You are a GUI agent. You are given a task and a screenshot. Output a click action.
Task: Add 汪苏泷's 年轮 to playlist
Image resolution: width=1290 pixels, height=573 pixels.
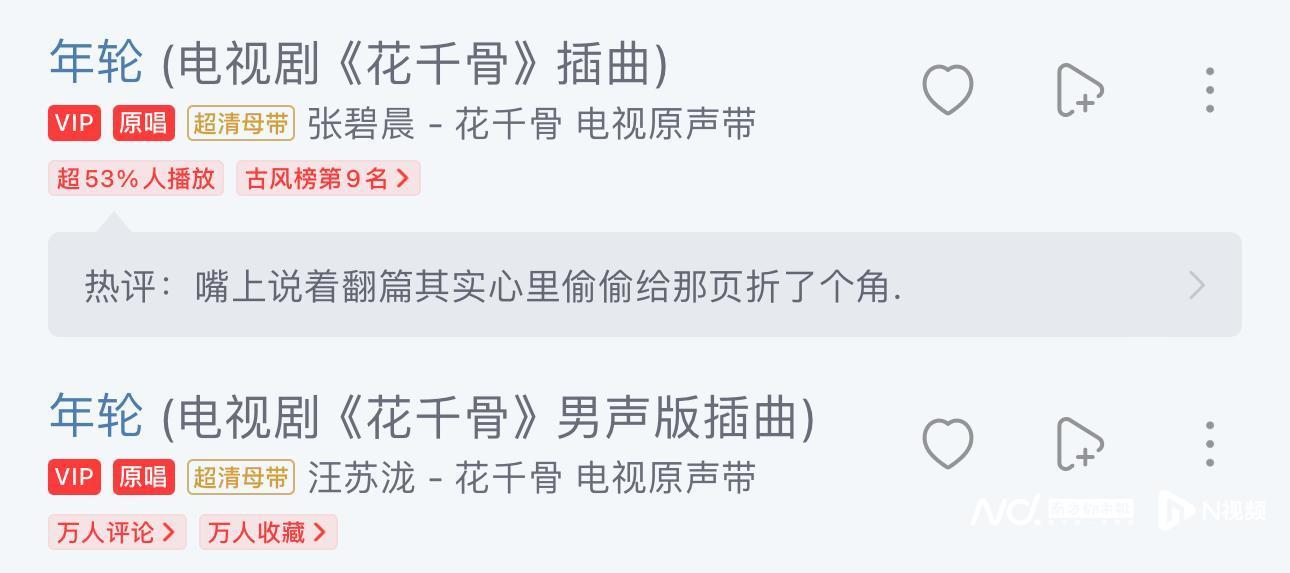coord(1079,443)
